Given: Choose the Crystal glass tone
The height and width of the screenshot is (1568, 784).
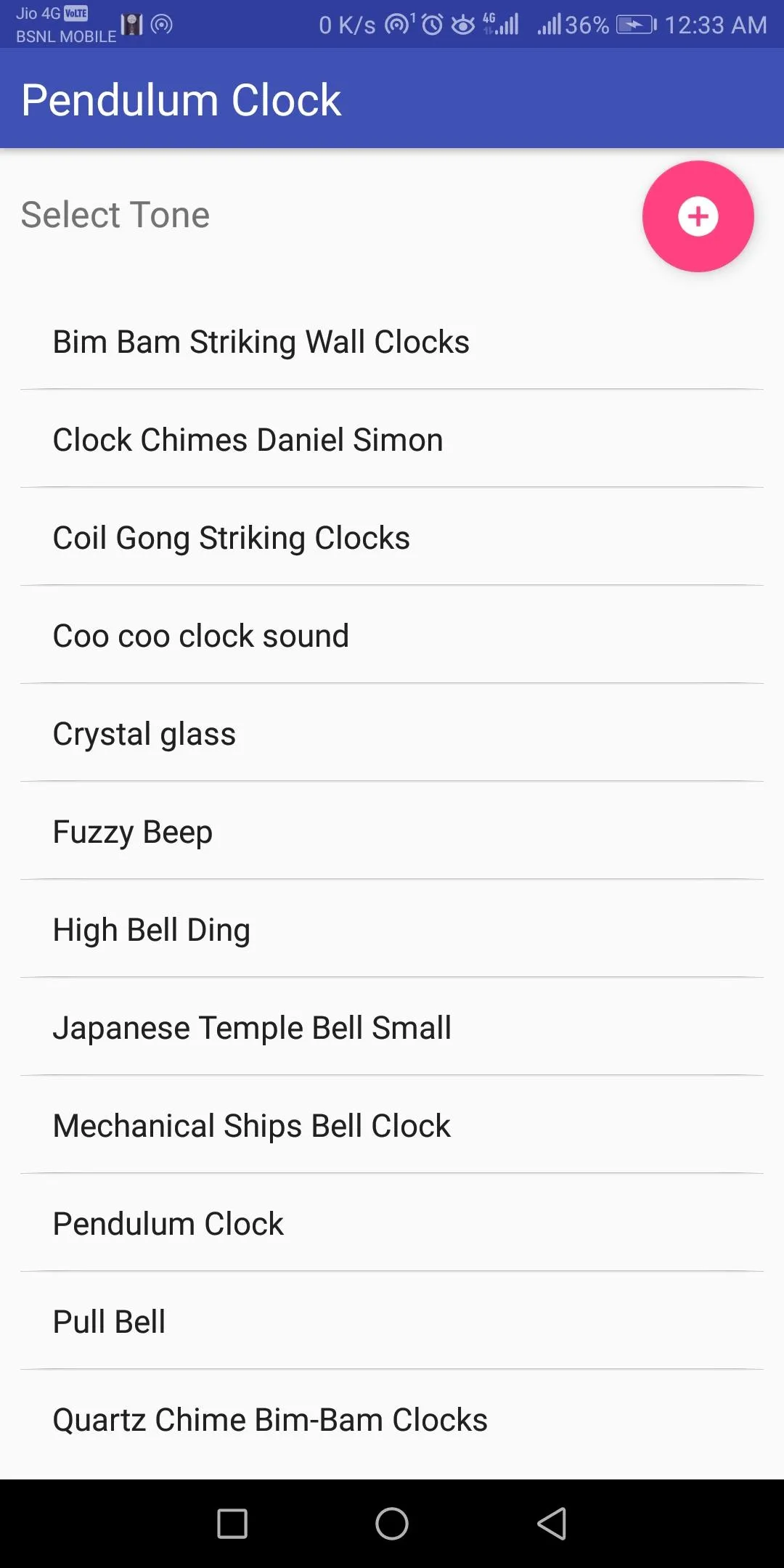Looking at the screenshot, I should click(x=392, y=733).
